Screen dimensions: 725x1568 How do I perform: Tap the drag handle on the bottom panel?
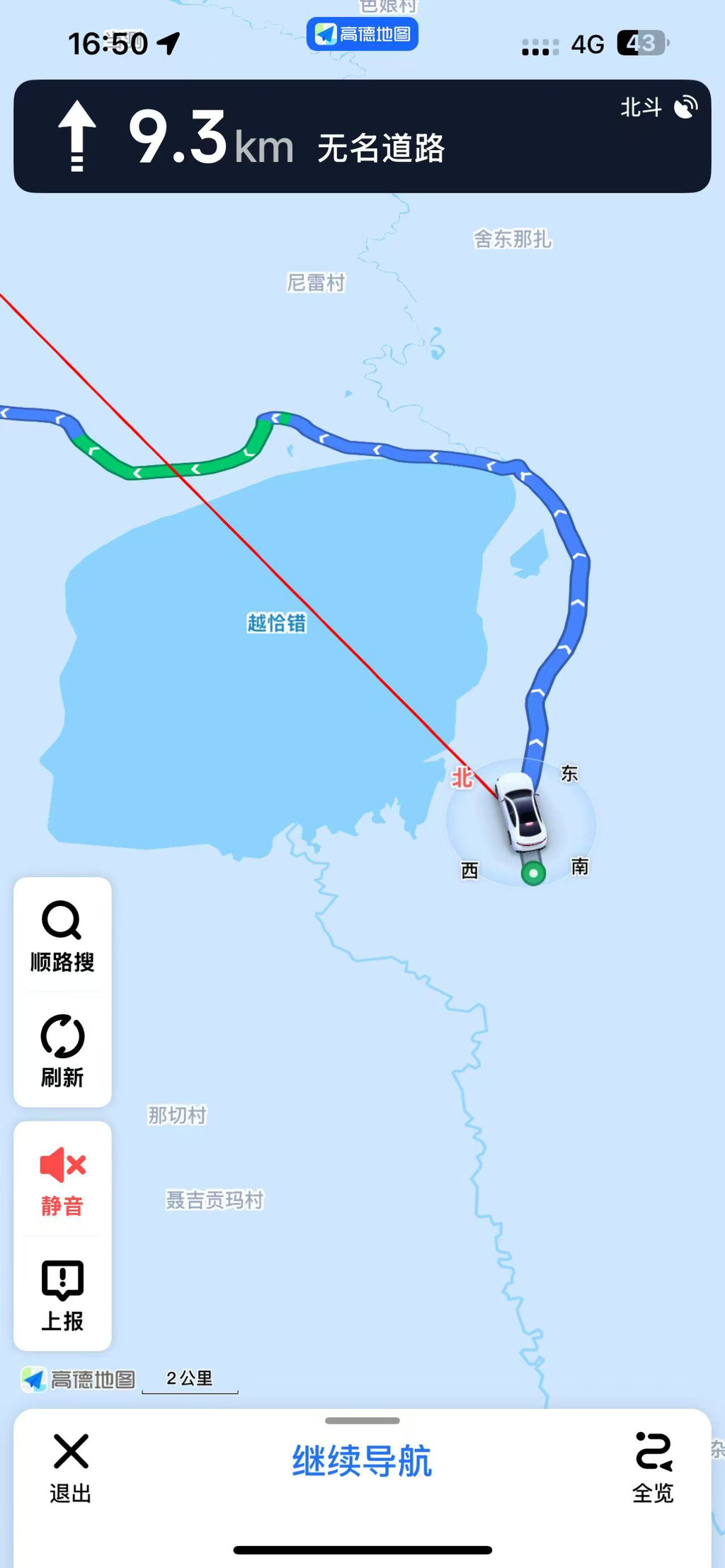coord(362,1421)
